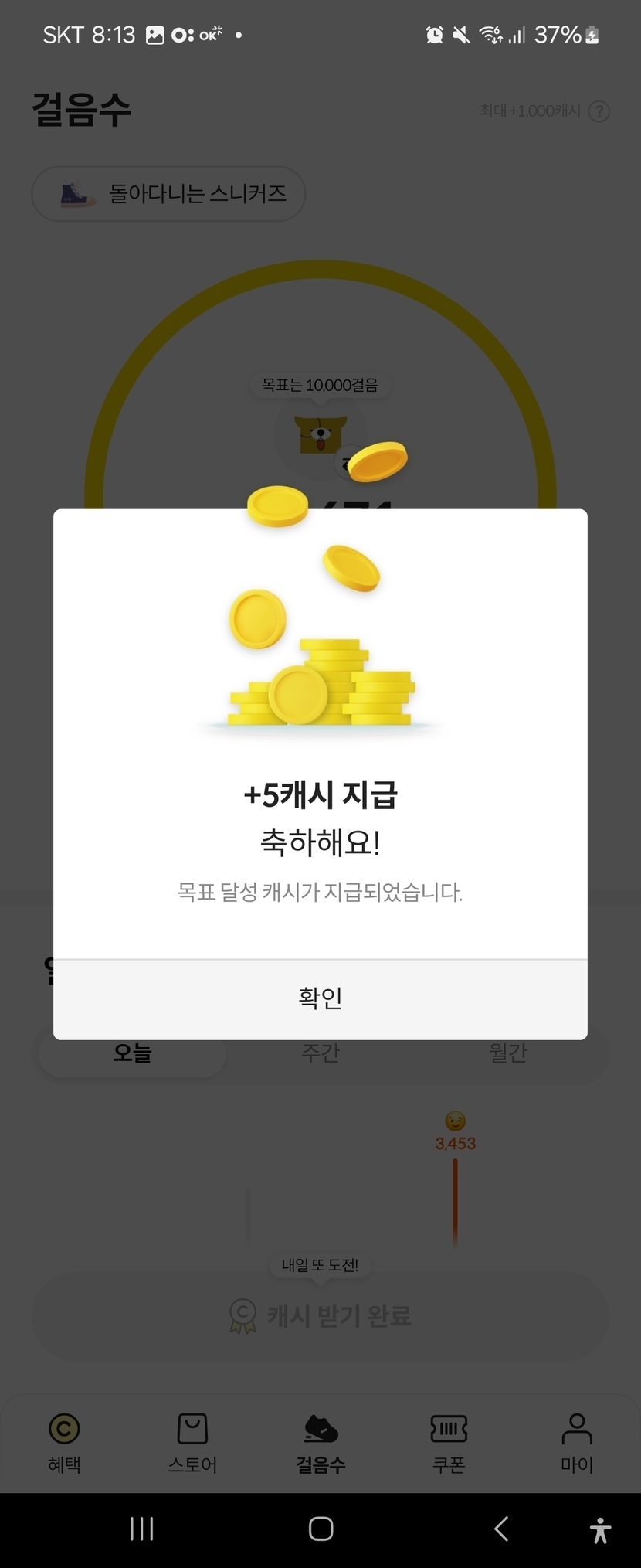This screenshot has width=641, height=1568.
Task: Tap the system back button
Action: [x=501, y=1529]
